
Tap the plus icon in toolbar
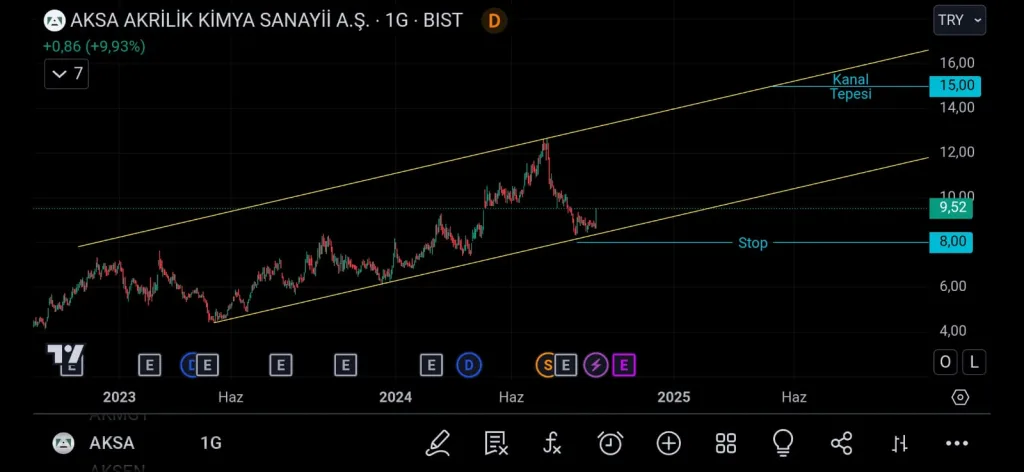pyautogui.click(x=668, y=443)
